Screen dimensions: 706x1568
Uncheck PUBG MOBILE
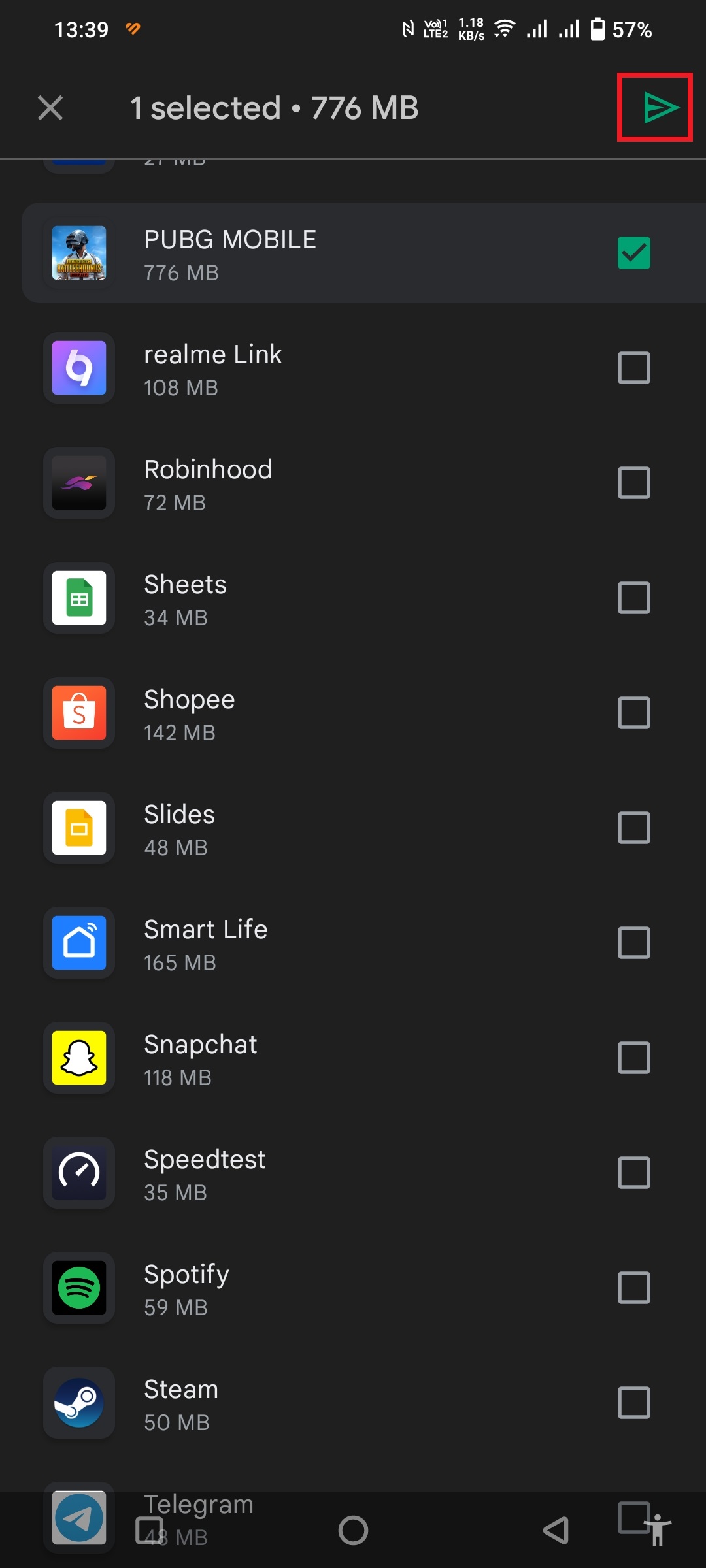[x=633, y=253]
